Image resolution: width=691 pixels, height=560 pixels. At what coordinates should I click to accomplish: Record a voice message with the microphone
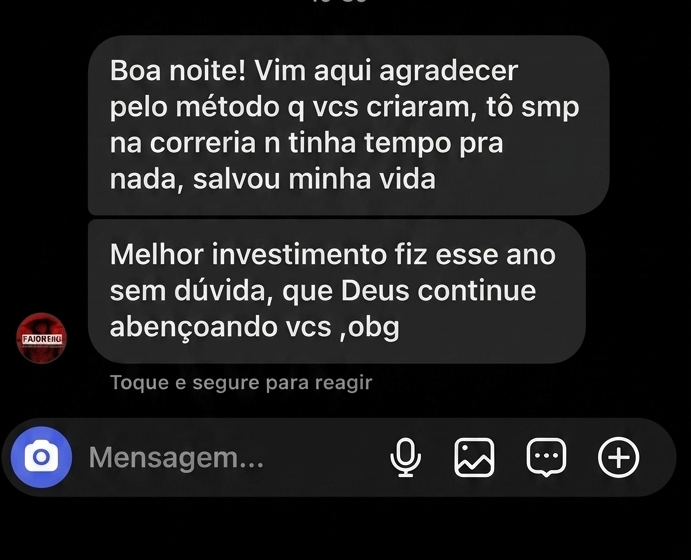click(x=405, y=457)
